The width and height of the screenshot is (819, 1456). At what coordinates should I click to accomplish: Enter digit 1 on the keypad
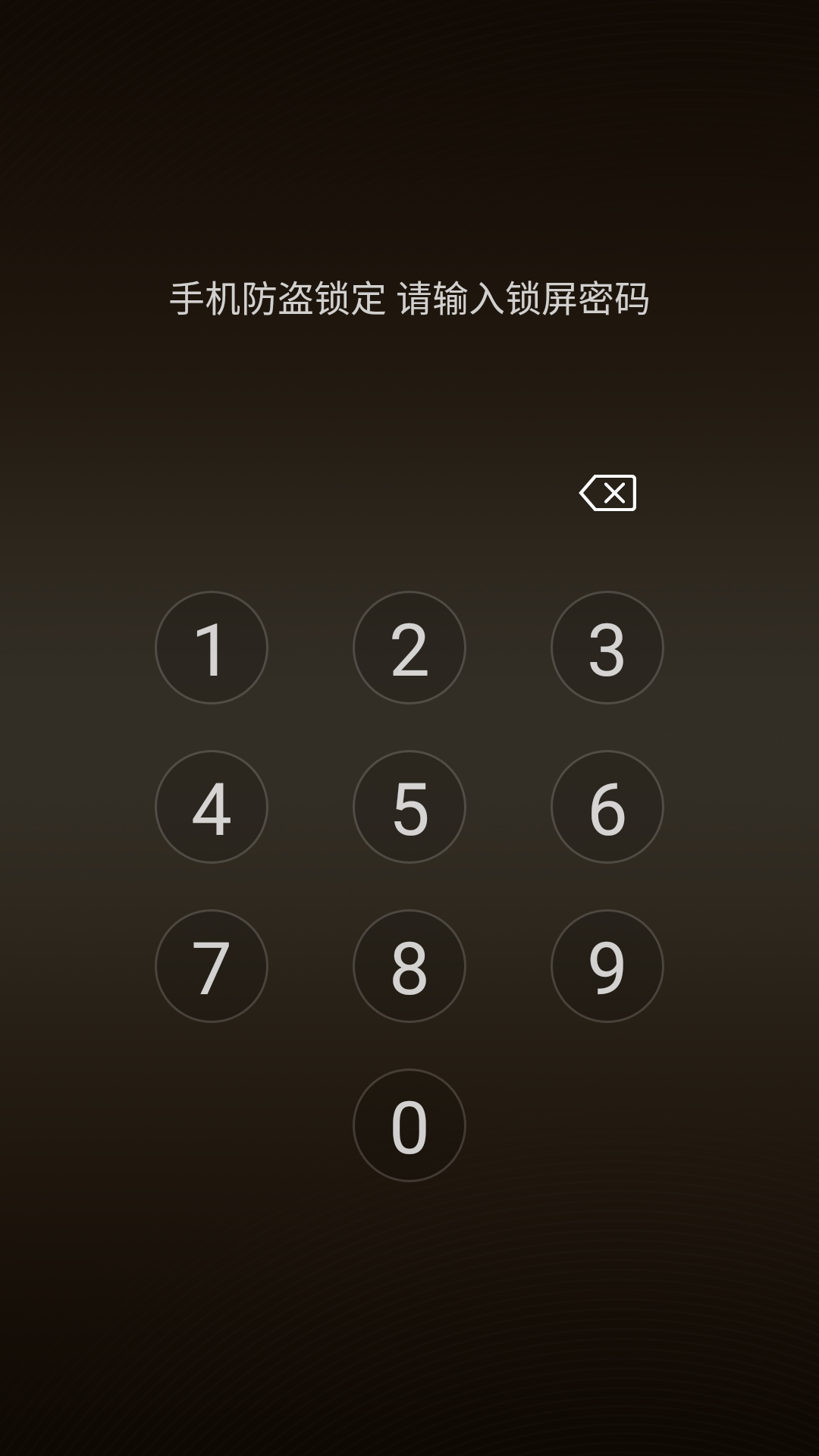(x=212, y=648)
